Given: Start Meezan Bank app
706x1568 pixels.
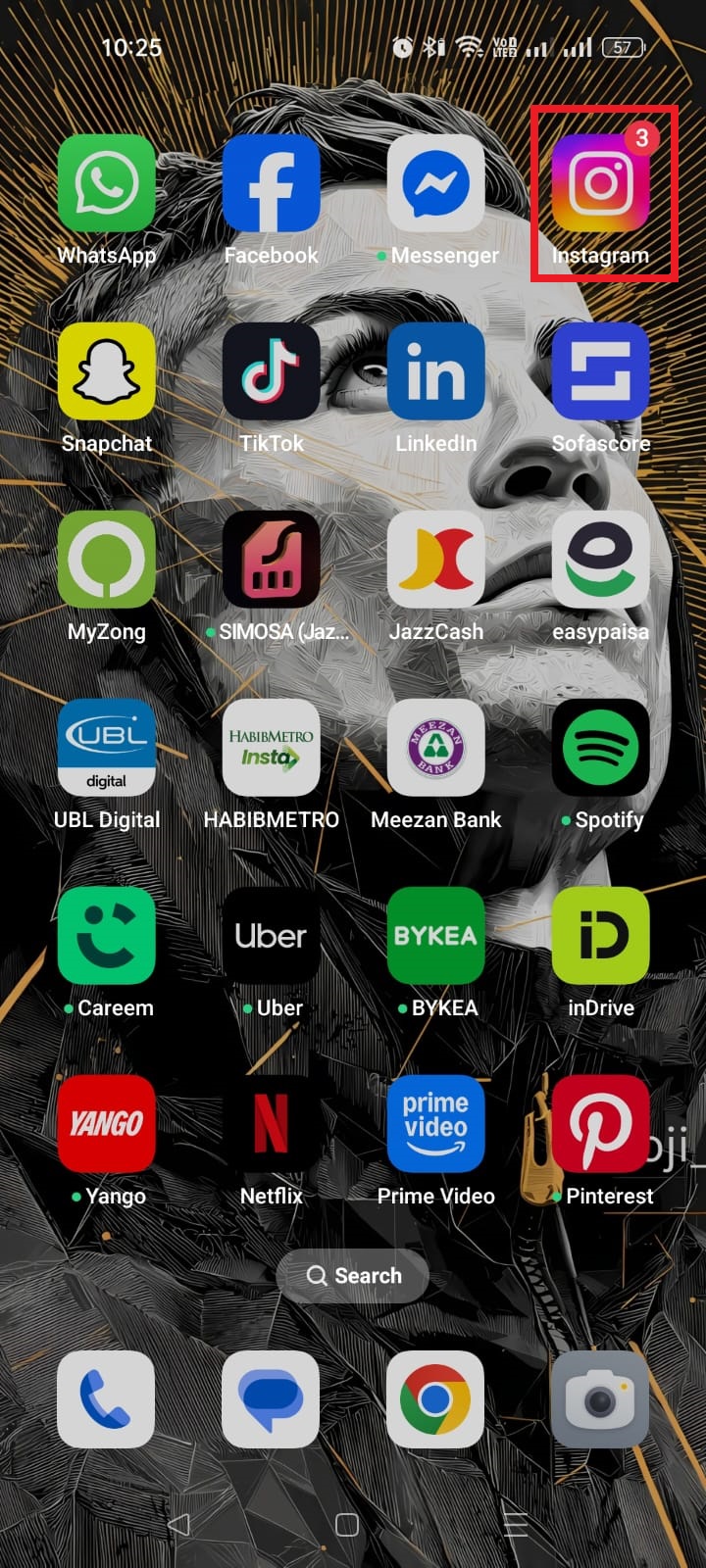Looking at the screenshot, I should 436,749.
